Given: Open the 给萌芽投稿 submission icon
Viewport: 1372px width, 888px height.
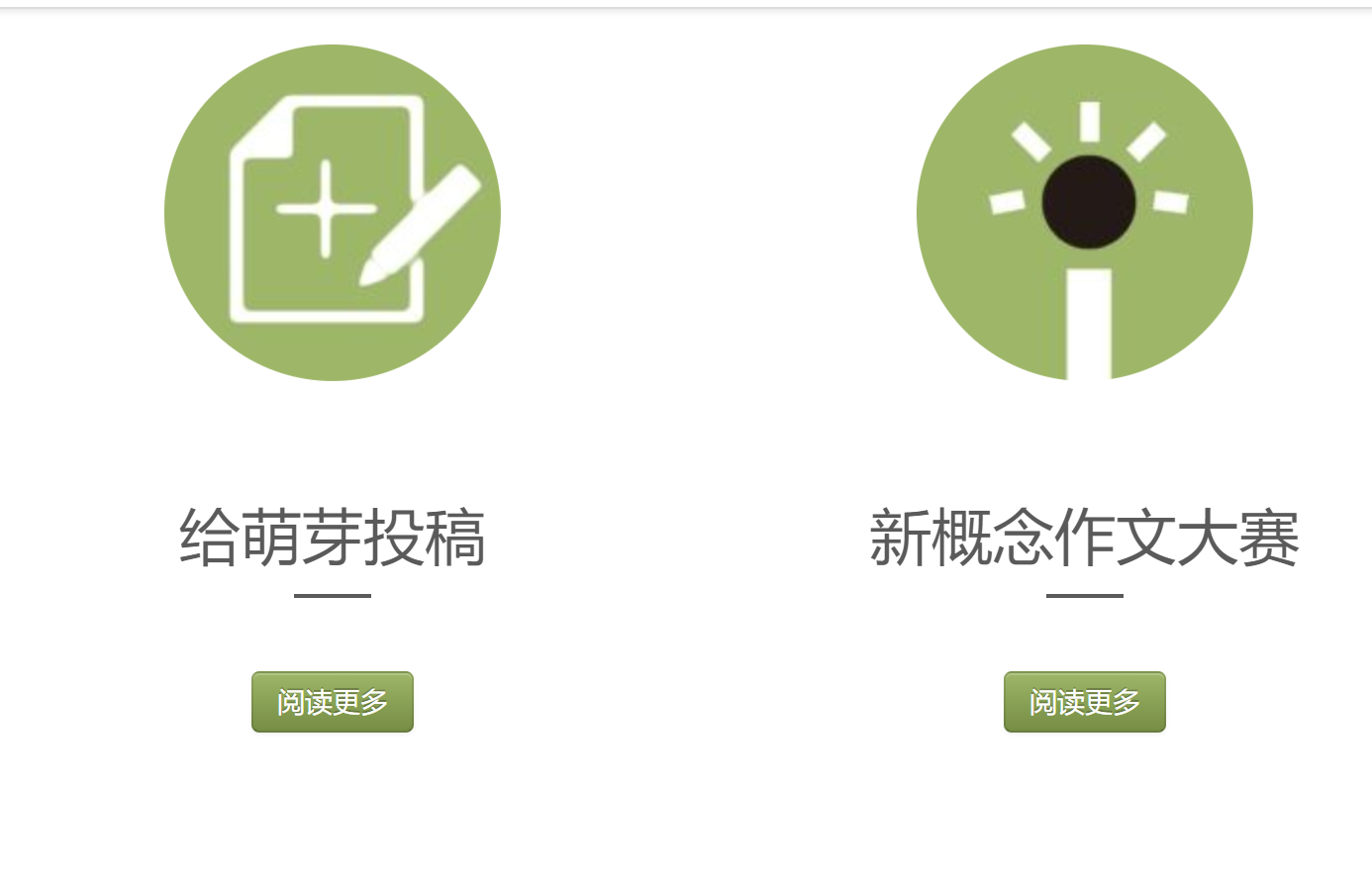Looking at the screenshot, I should pos(333,212).
